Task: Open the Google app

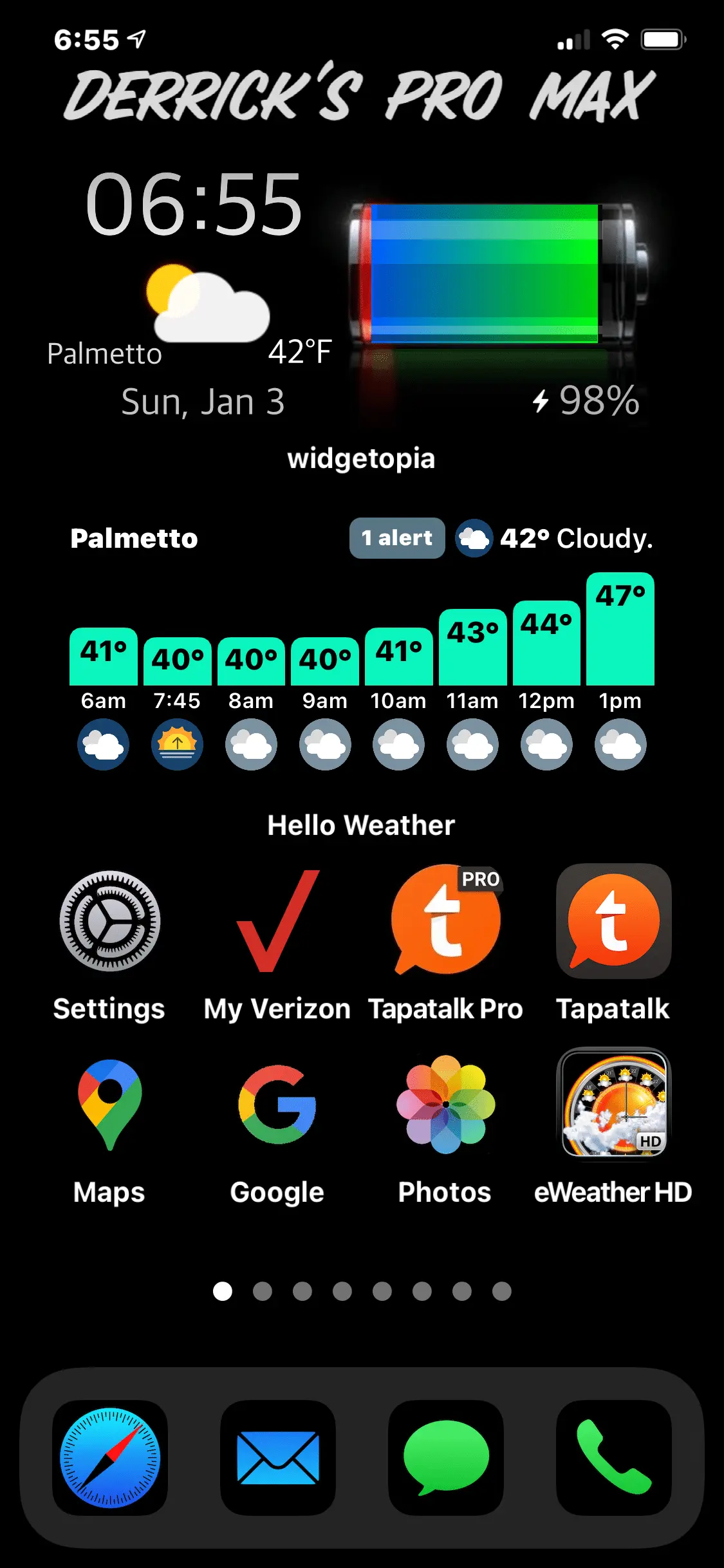Action: (x=277, y=1105)
